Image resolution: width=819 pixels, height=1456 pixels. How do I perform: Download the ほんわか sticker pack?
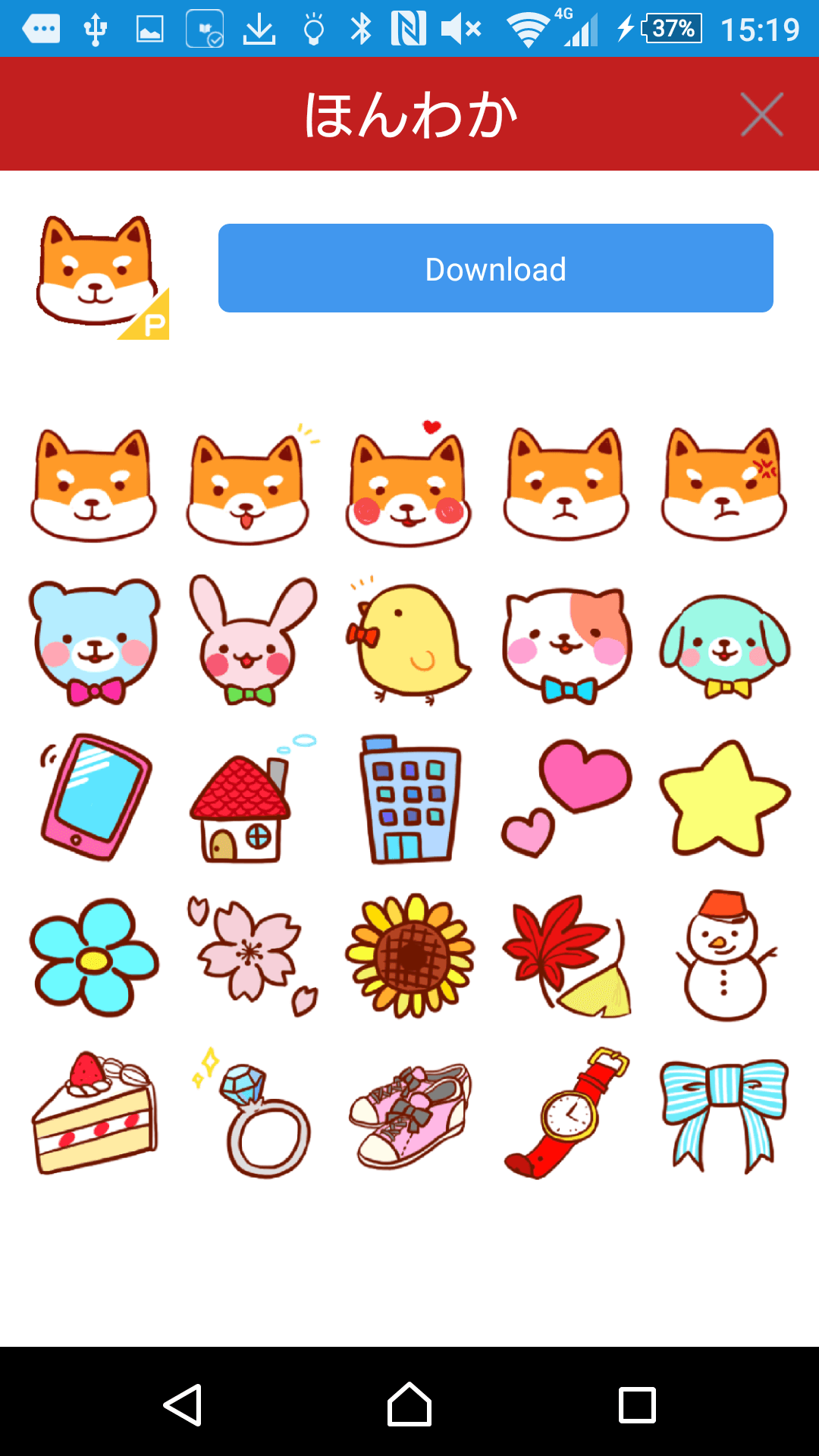495,268
